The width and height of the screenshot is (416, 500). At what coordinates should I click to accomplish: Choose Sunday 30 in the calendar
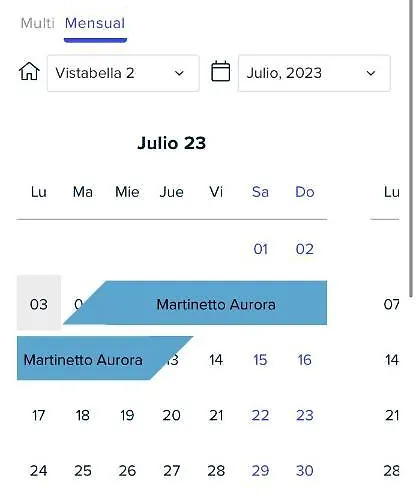(305, 471)
